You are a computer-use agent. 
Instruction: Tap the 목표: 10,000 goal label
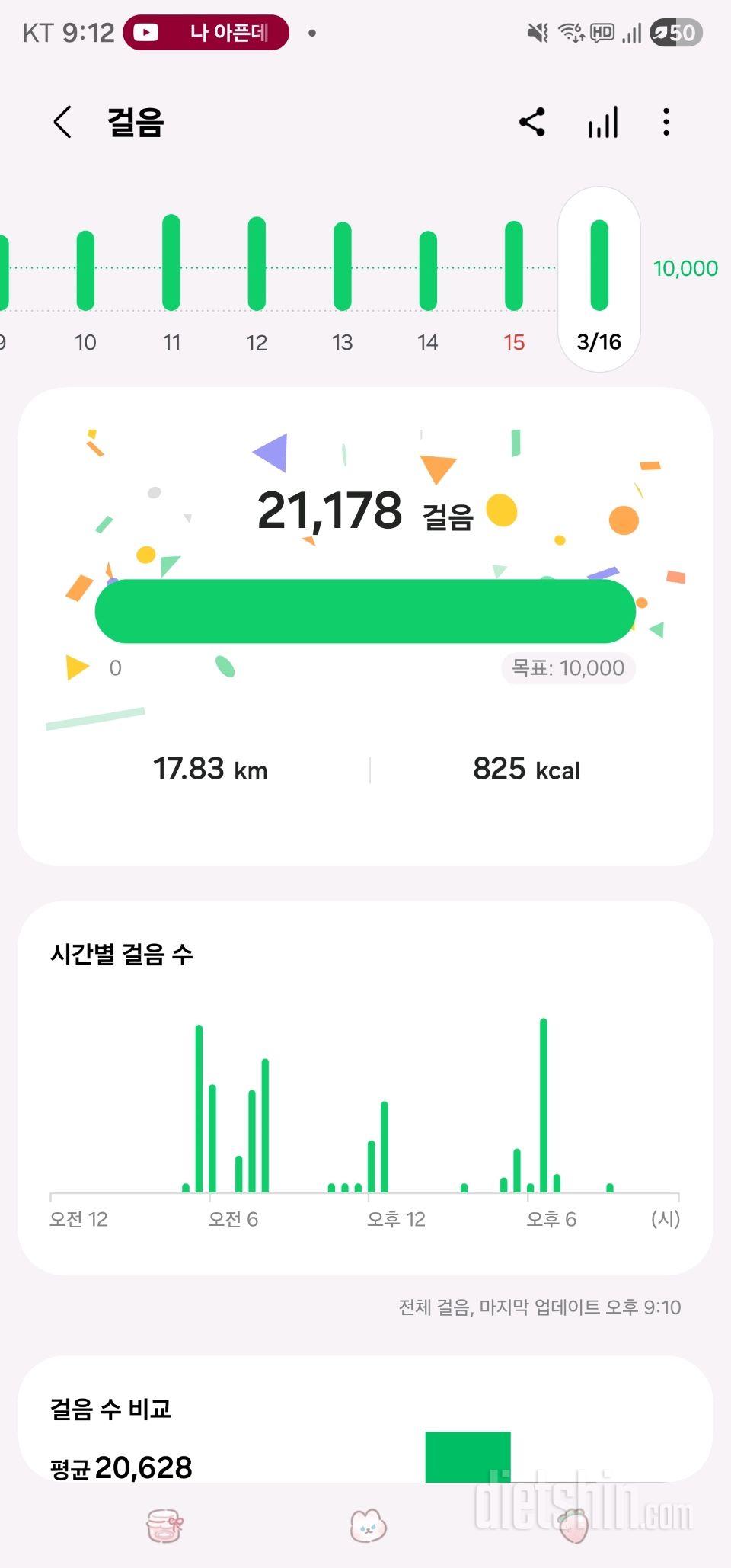pyautogui.click(x=567, y=667)
